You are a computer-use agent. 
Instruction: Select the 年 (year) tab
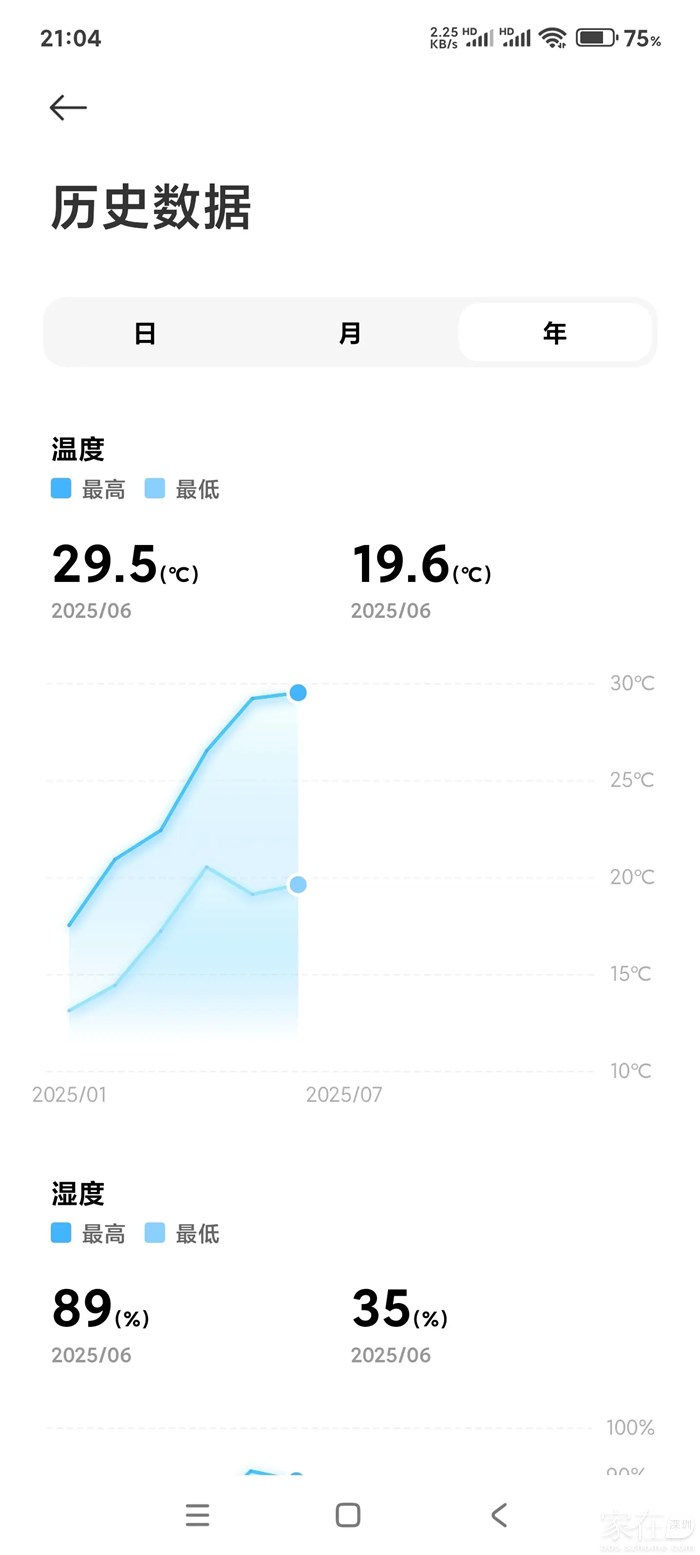point(555,333)
